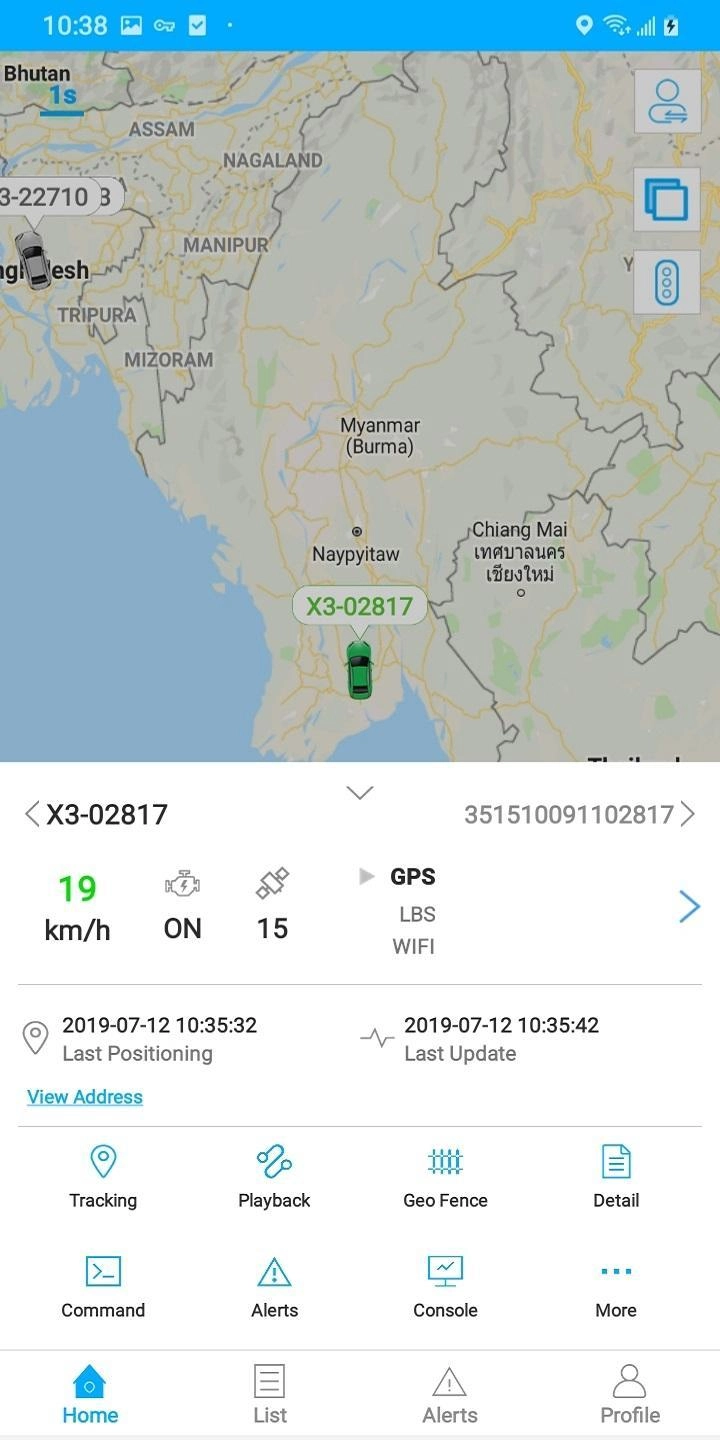Collapse the device info panel

point(359,793)
